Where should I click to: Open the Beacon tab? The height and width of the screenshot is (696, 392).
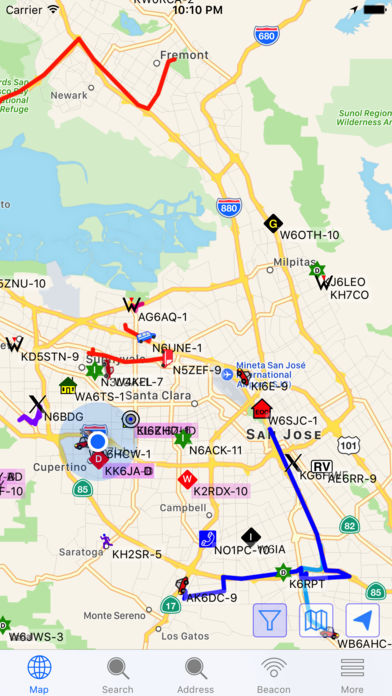click(274, 675)
